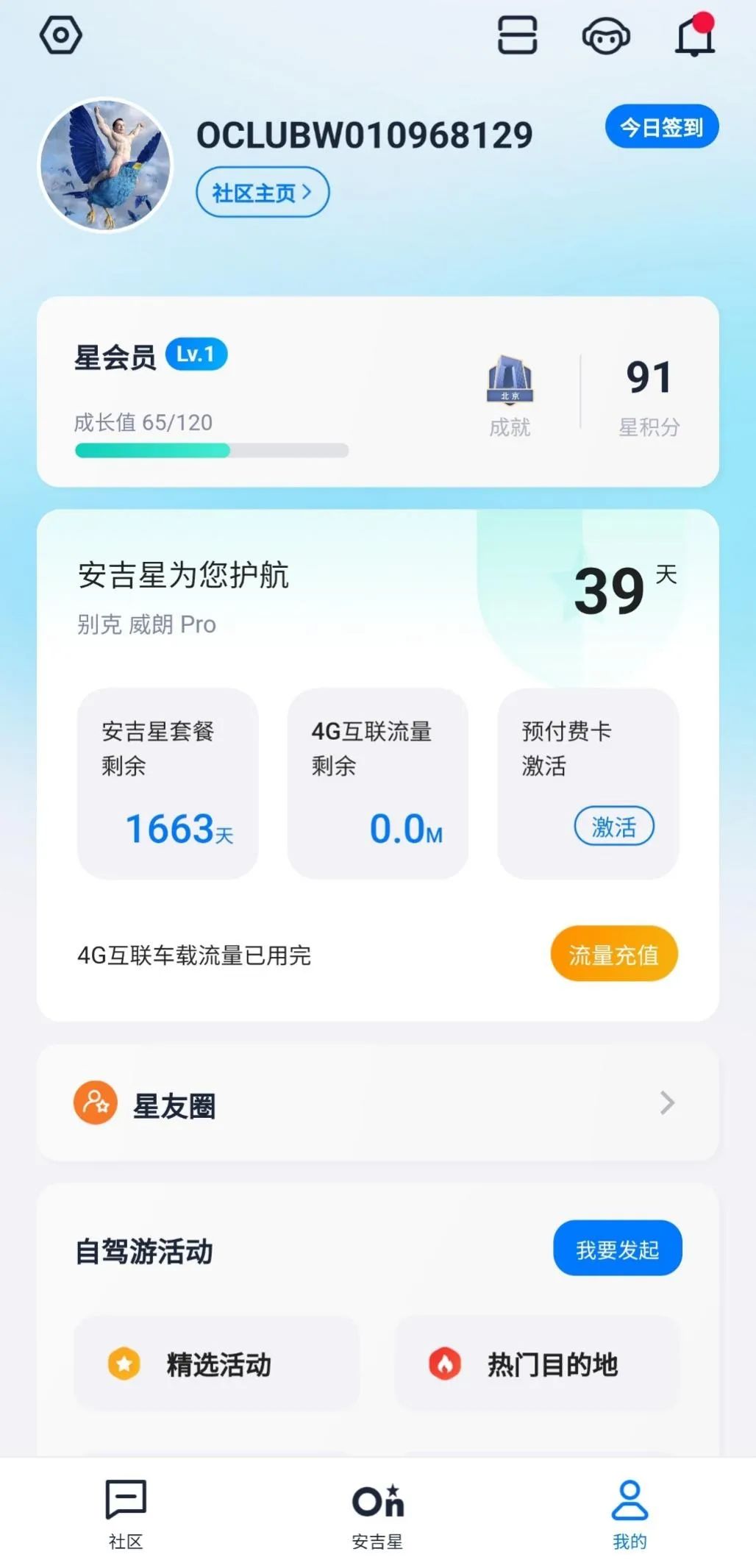Select the 星友圈 orange star icon
Image resolution: width=756 pixels, height=1568 pixels.
tap(96, 1102)
